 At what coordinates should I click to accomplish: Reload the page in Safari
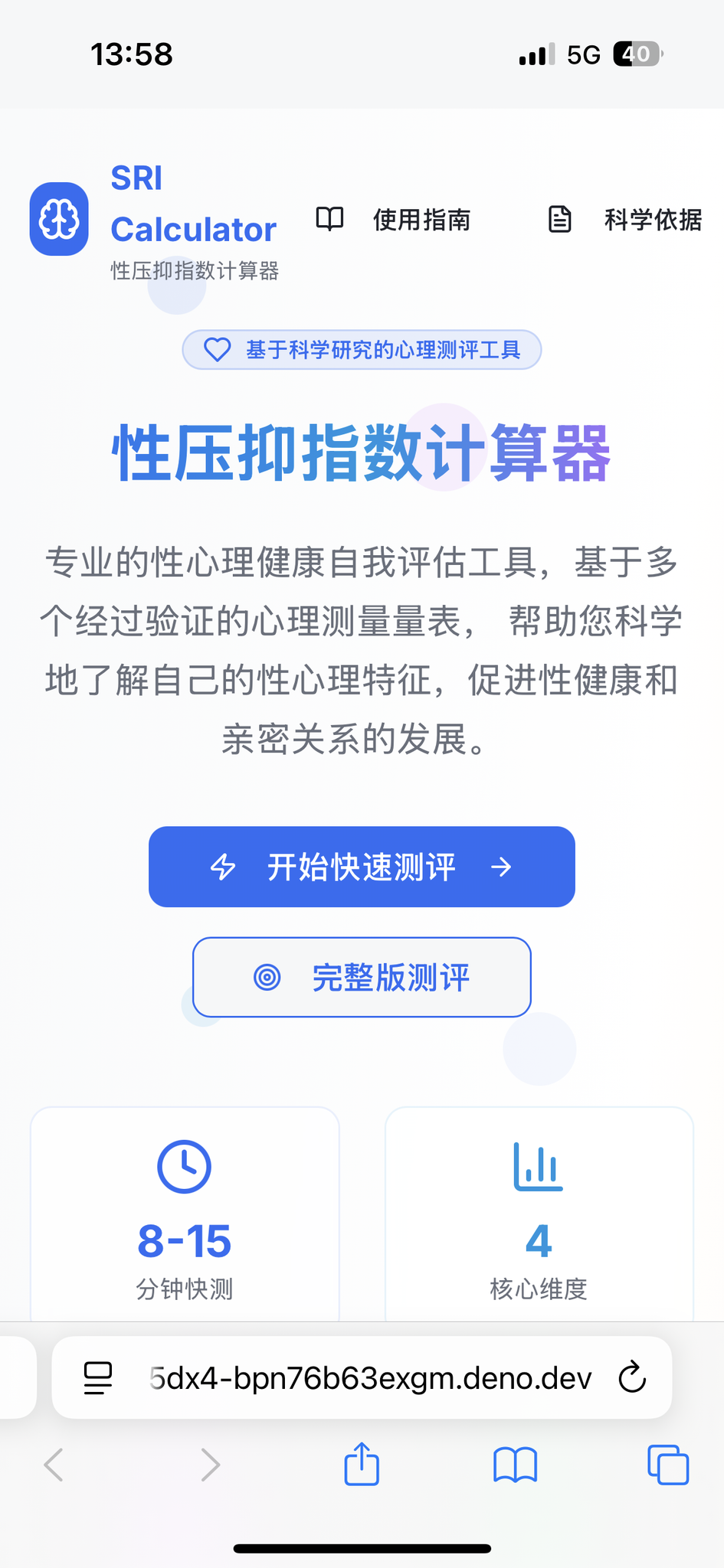(x=632, y=1378)
